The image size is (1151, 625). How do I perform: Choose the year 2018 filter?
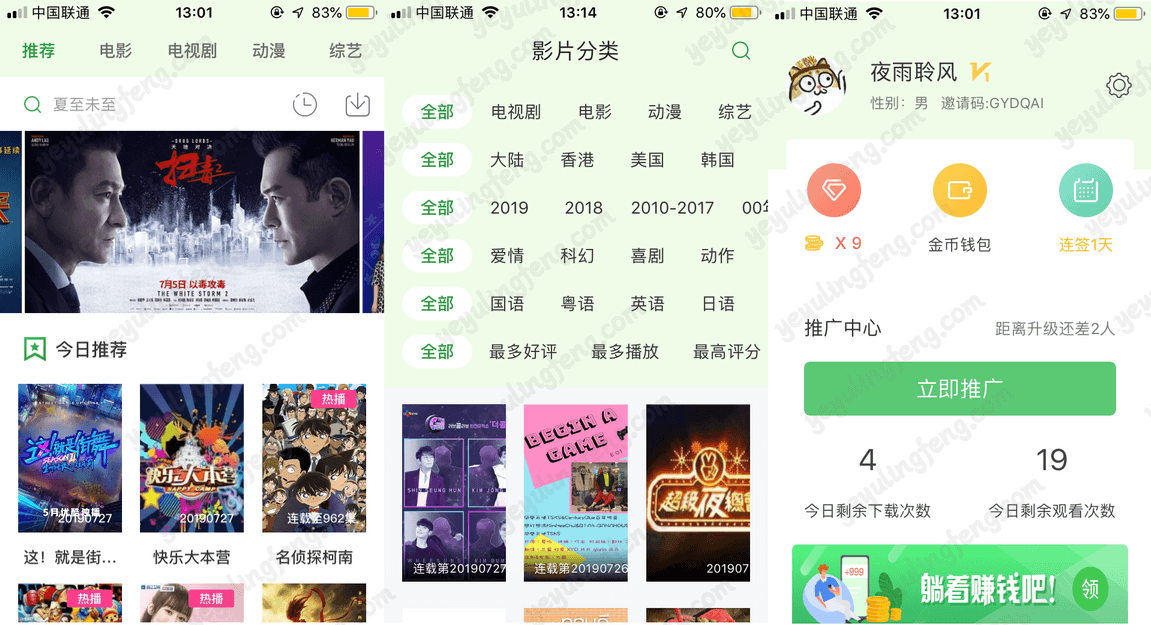[x=583, y=208]
